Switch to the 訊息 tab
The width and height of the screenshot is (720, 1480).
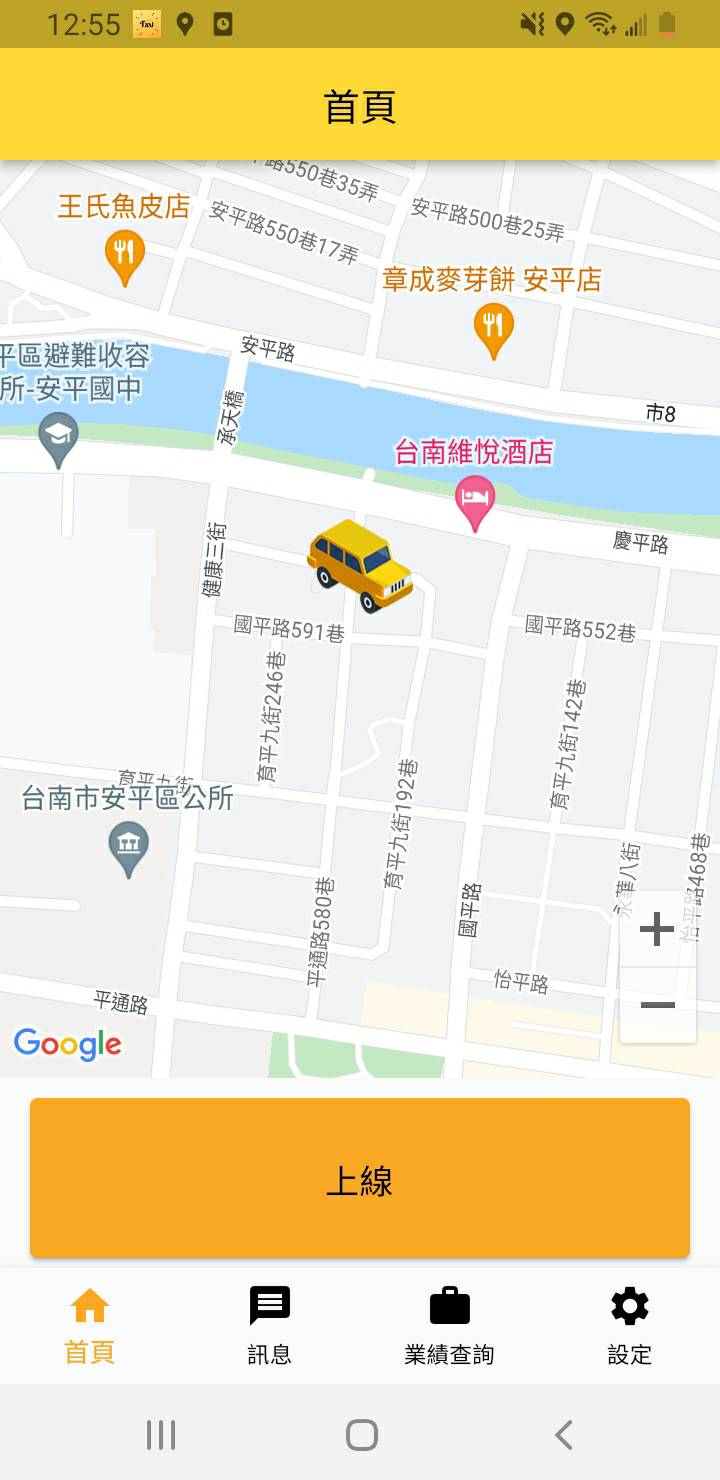point(269,1326)
